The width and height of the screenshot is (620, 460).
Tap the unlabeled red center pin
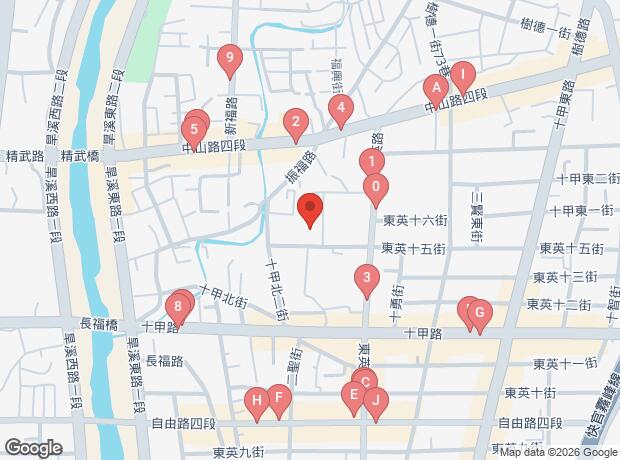click(310, 210)
